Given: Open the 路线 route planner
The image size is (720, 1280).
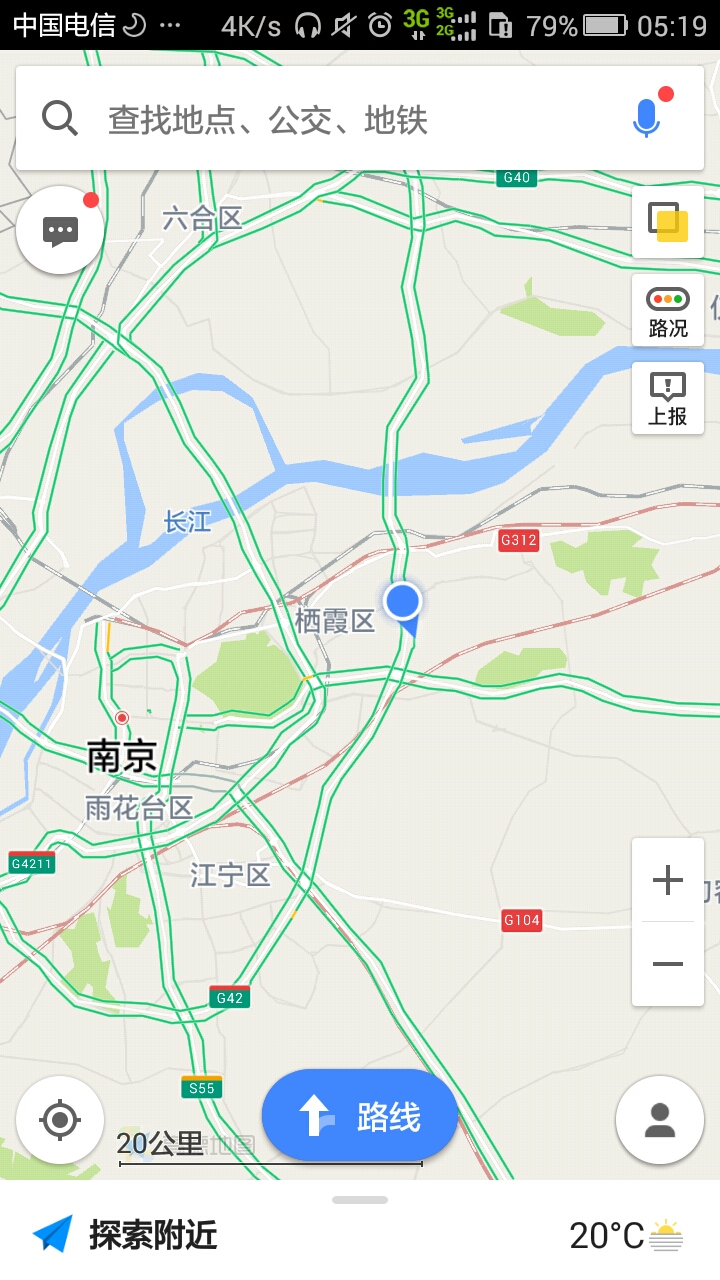Looking at the screenshot, I should (x=360, y=1116).
